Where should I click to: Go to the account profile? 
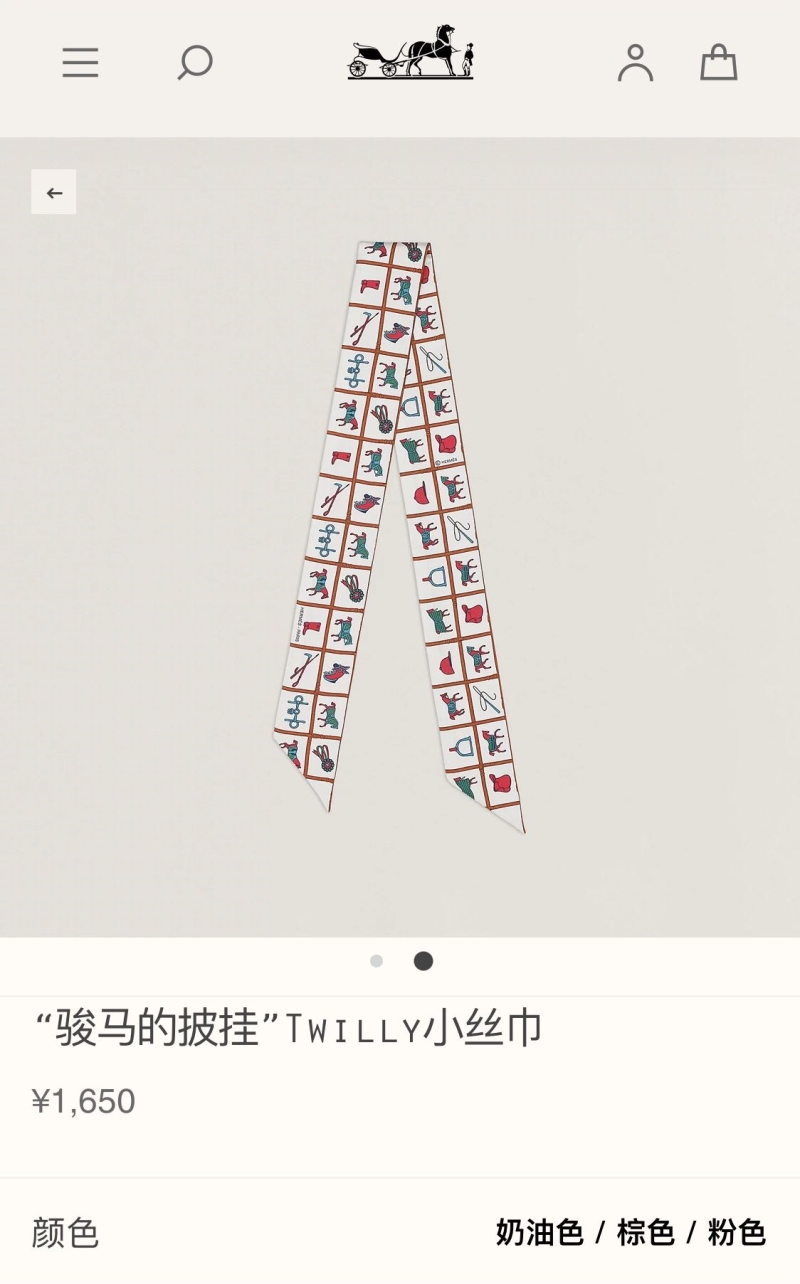[635, 63]
